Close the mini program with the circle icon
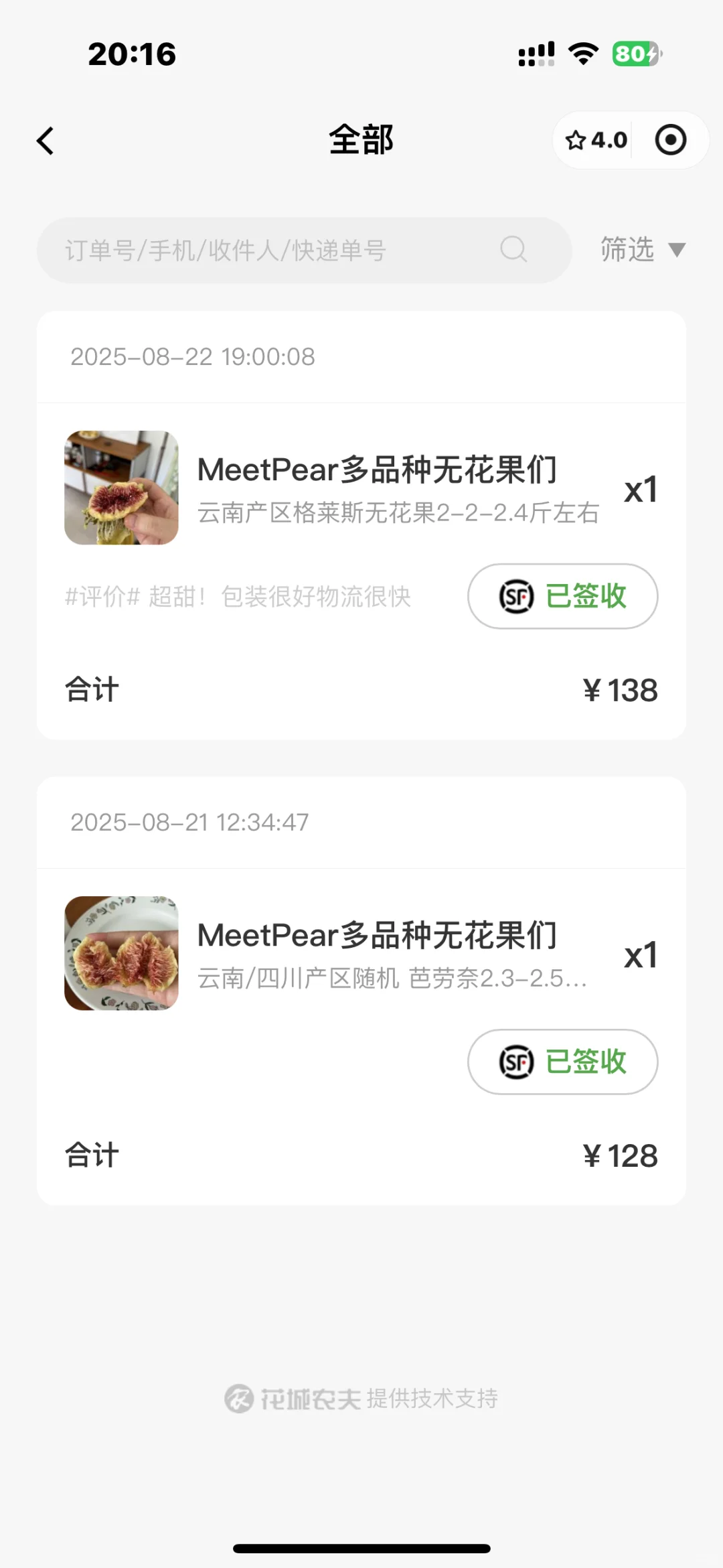Viewport: 723px width, 1568px height. coord(670,141)
